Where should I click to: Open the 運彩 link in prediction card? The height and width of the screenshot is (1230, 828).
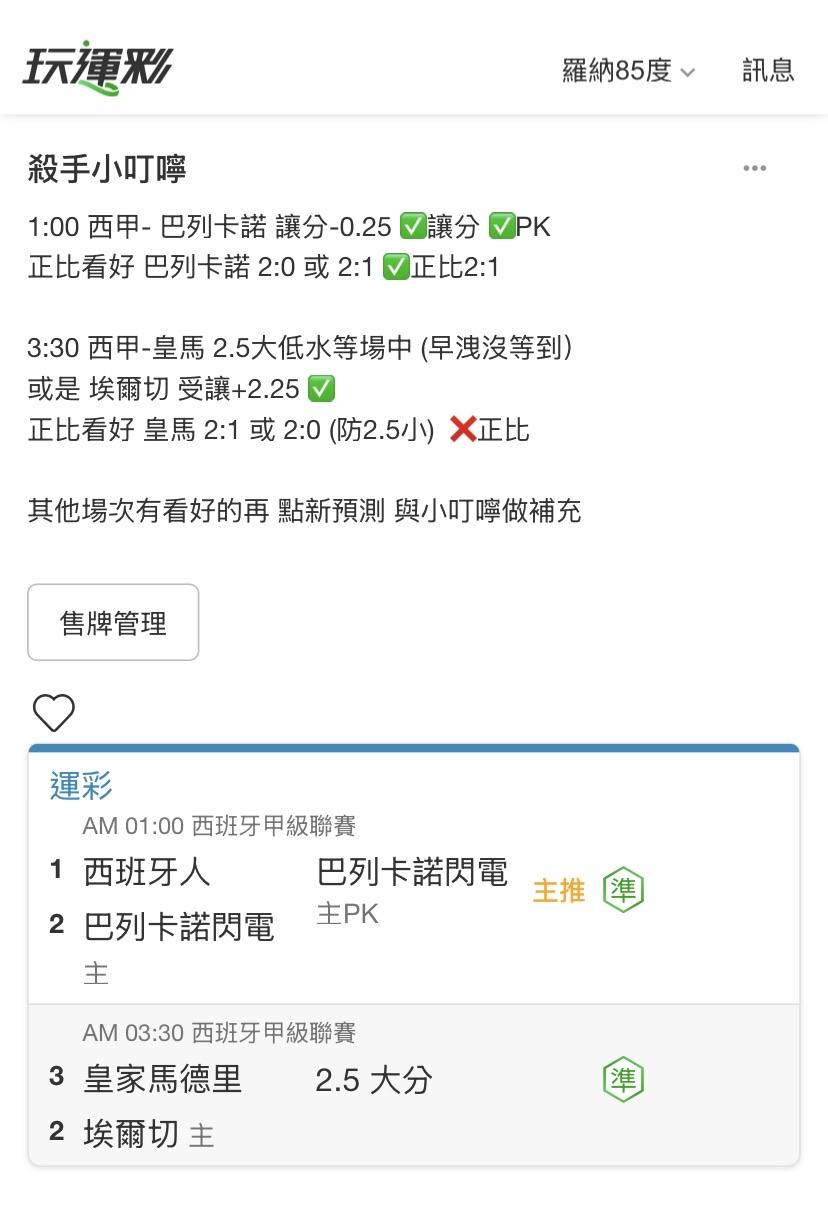pos(81,786)
